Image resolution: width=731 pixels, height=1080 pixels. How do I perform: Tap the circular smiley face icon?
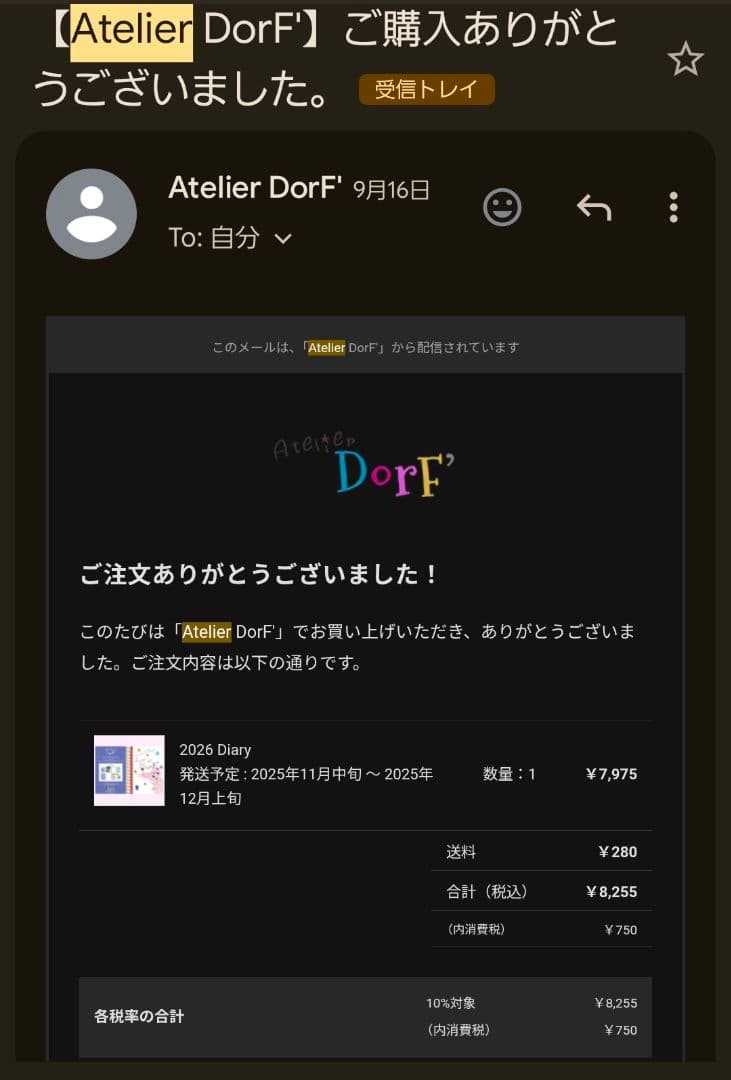[502, 207]
